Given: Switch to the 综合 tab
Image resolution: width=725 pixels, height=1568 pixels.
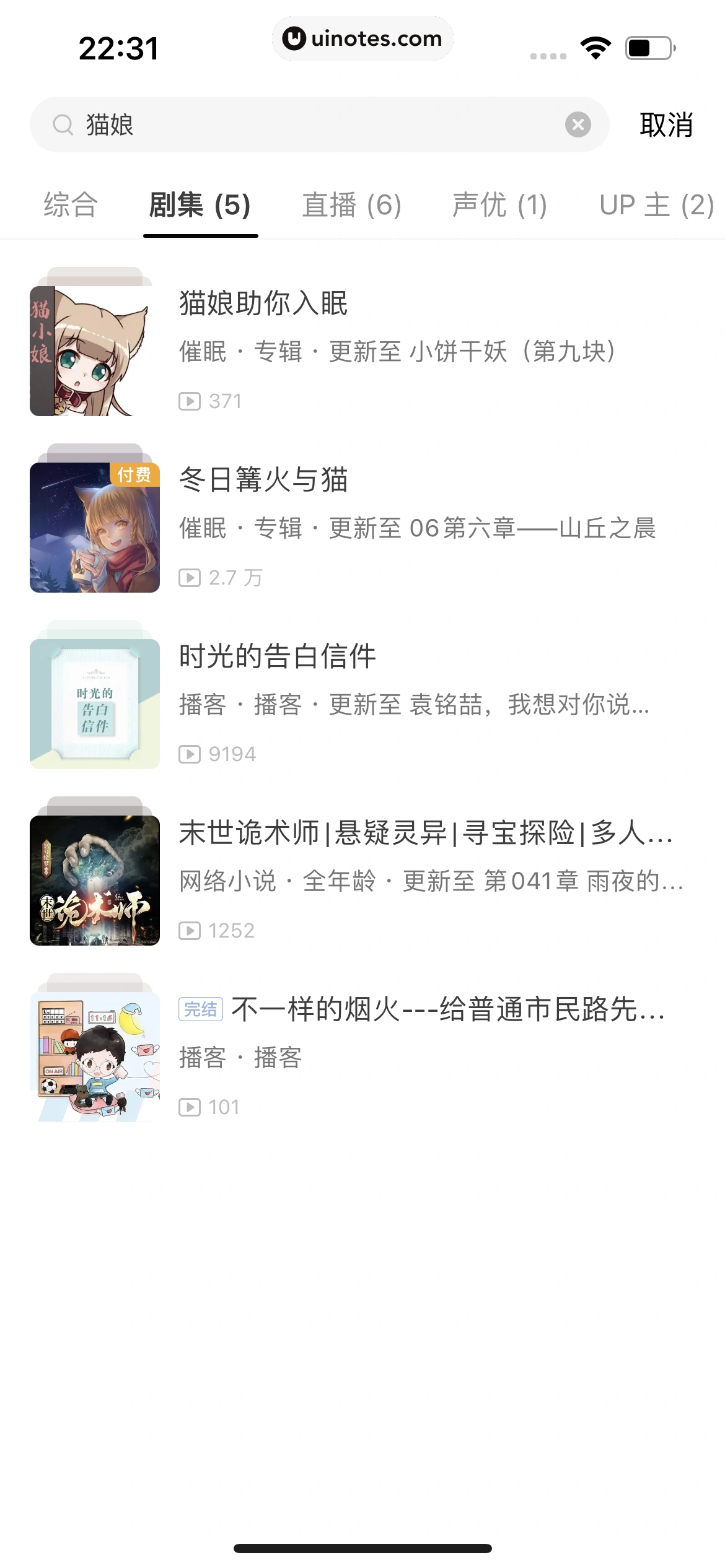Looking at the screenshot, I should pyautogui.click(x=71, y=205).
